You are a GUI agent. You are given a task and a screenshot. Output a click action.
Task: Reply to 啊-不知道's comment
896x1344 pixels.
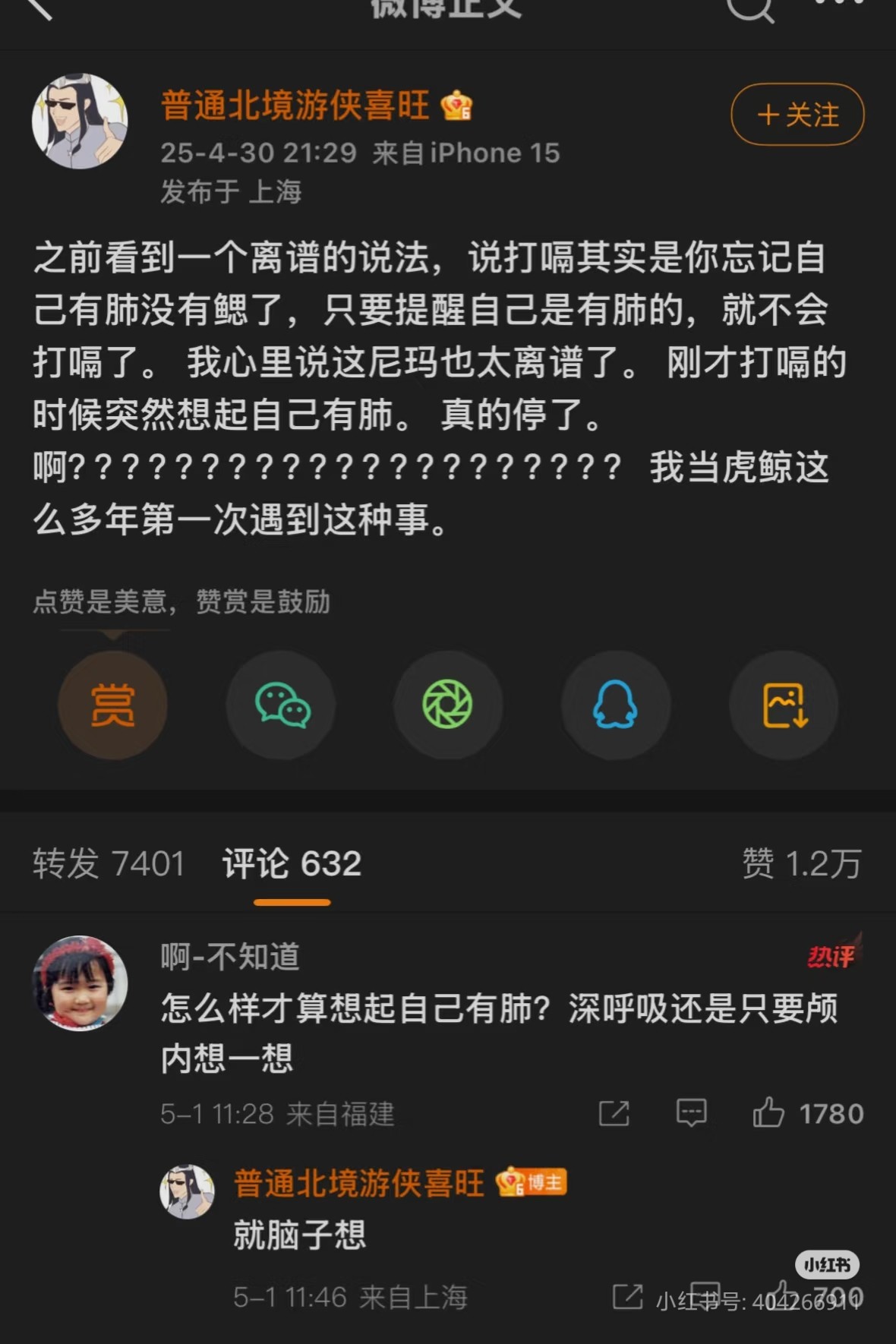click(691, 1113)
